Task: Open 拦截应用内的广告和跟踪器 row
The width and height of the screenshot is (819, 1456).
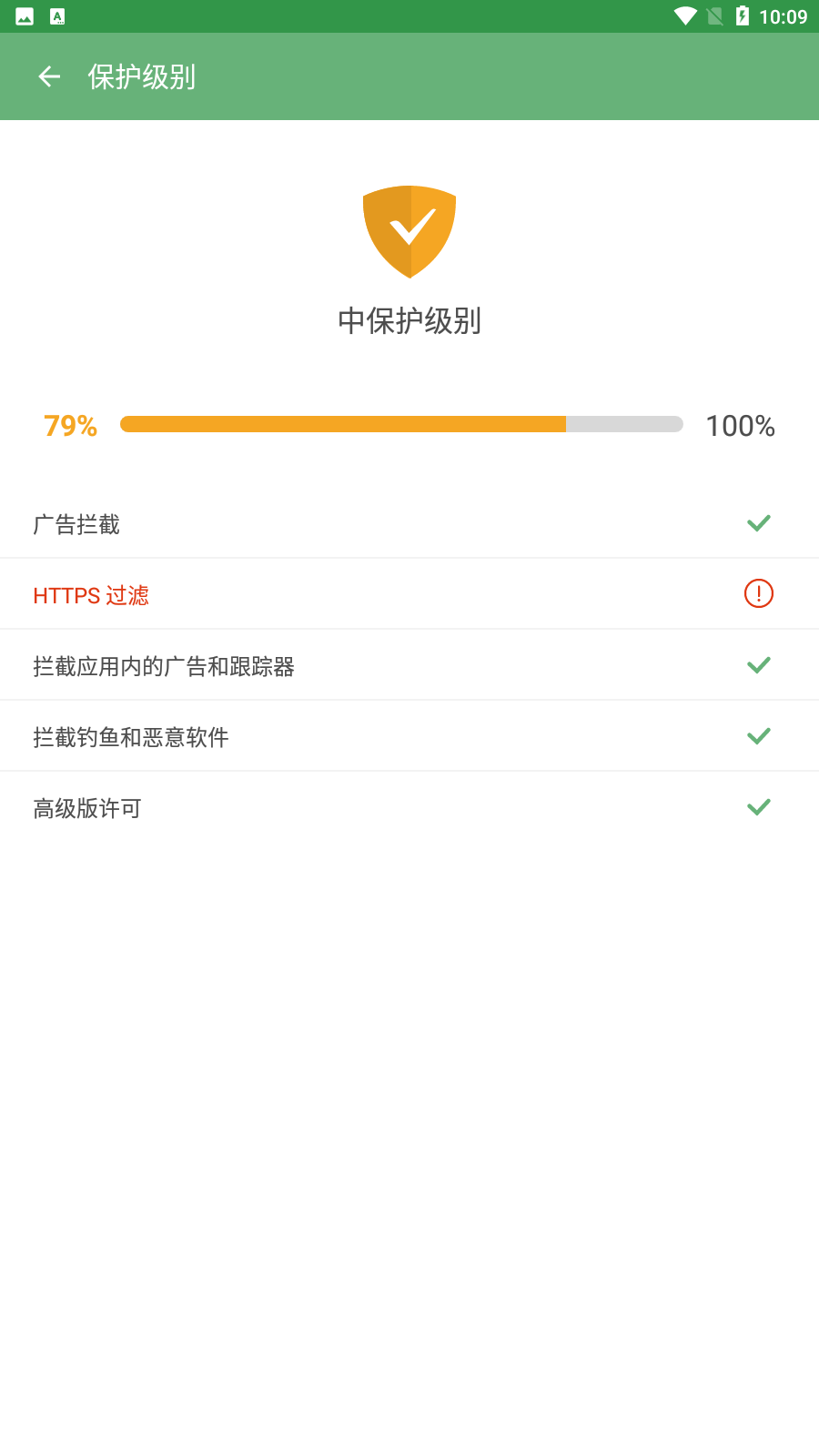Action: click(409, 666)
